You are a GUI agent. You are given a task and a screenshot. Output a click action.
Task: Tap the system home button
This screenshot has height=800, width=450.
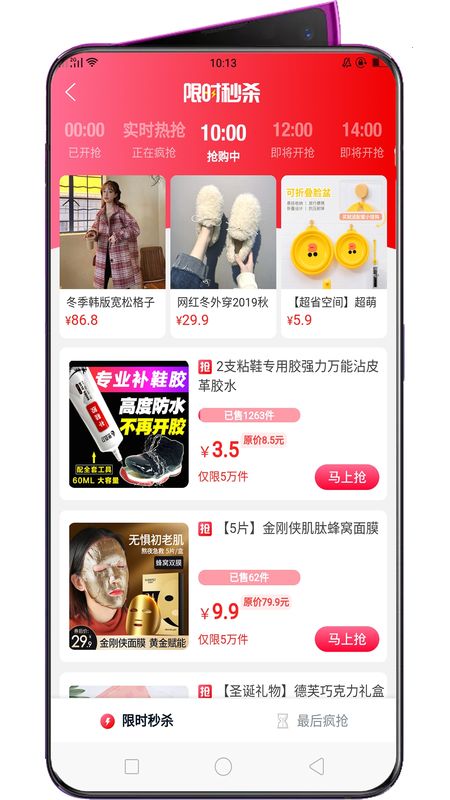(x=223, y=766)
